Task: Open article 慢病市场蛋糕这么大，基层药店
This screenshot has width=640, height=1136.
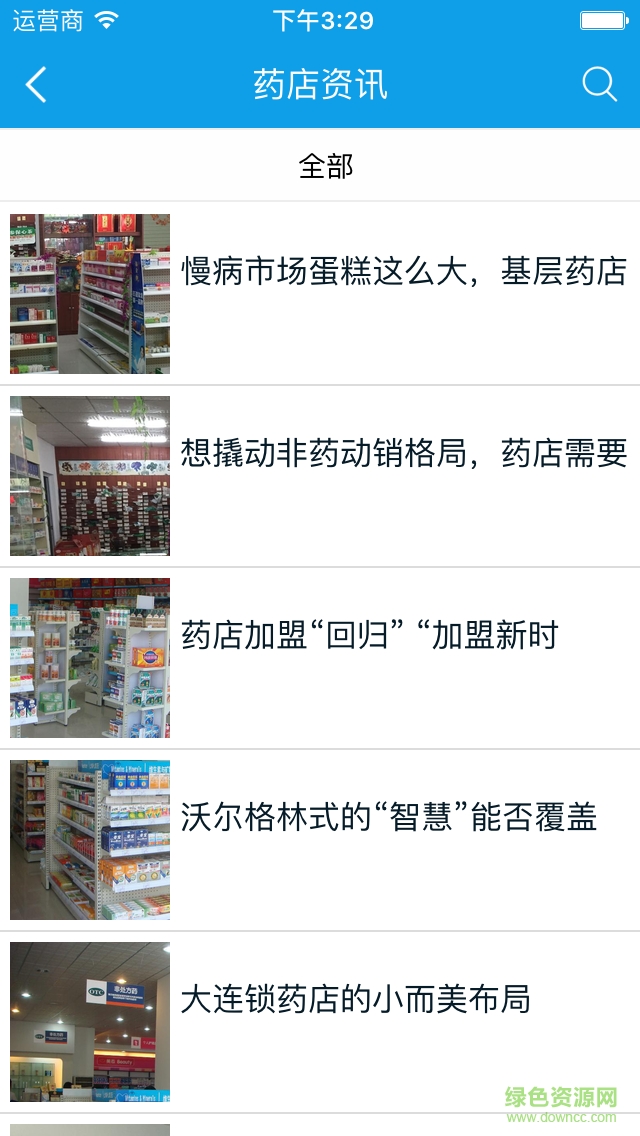Action: tap(403, 271)
